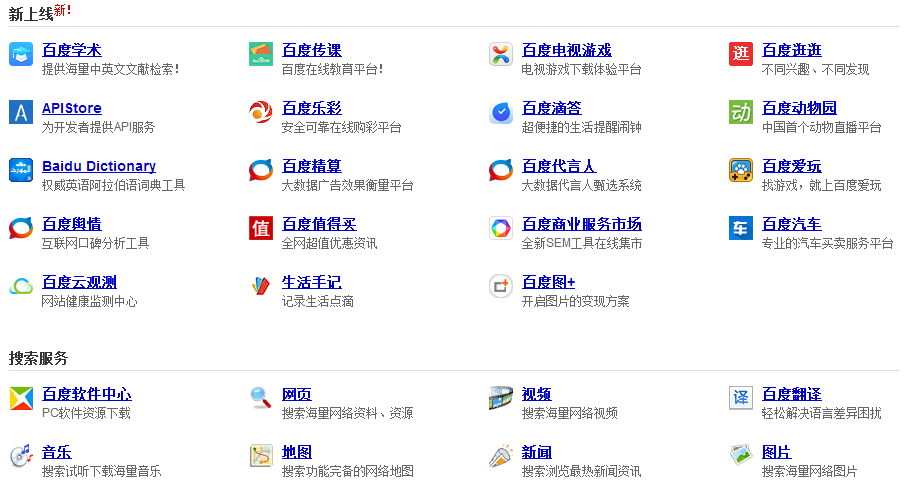Visit the 百度舆情 analysis tool
Viewport: 907px width, 488px height.
71,224
